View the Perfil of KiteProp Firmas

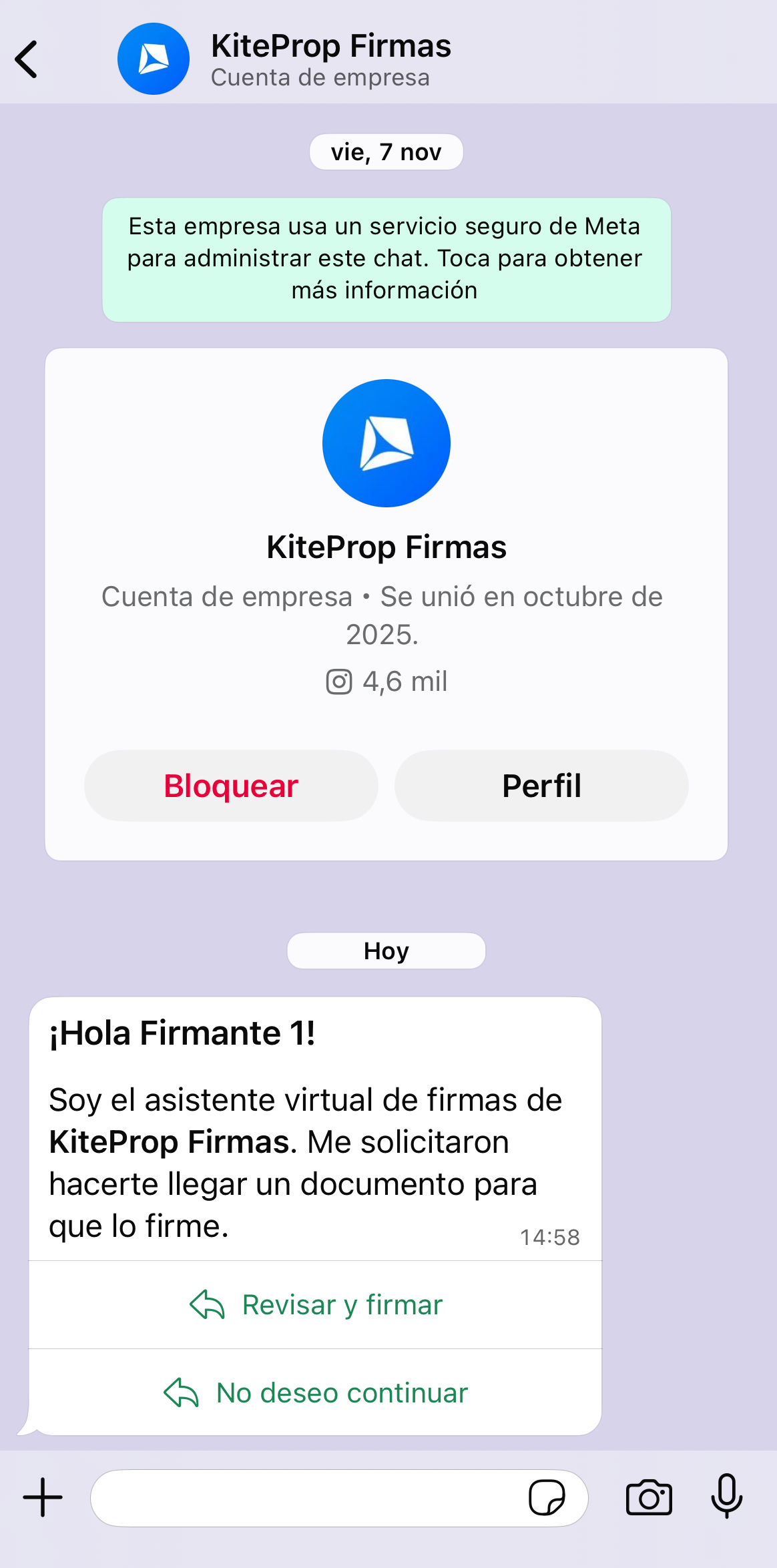click(x=541, y=786)
